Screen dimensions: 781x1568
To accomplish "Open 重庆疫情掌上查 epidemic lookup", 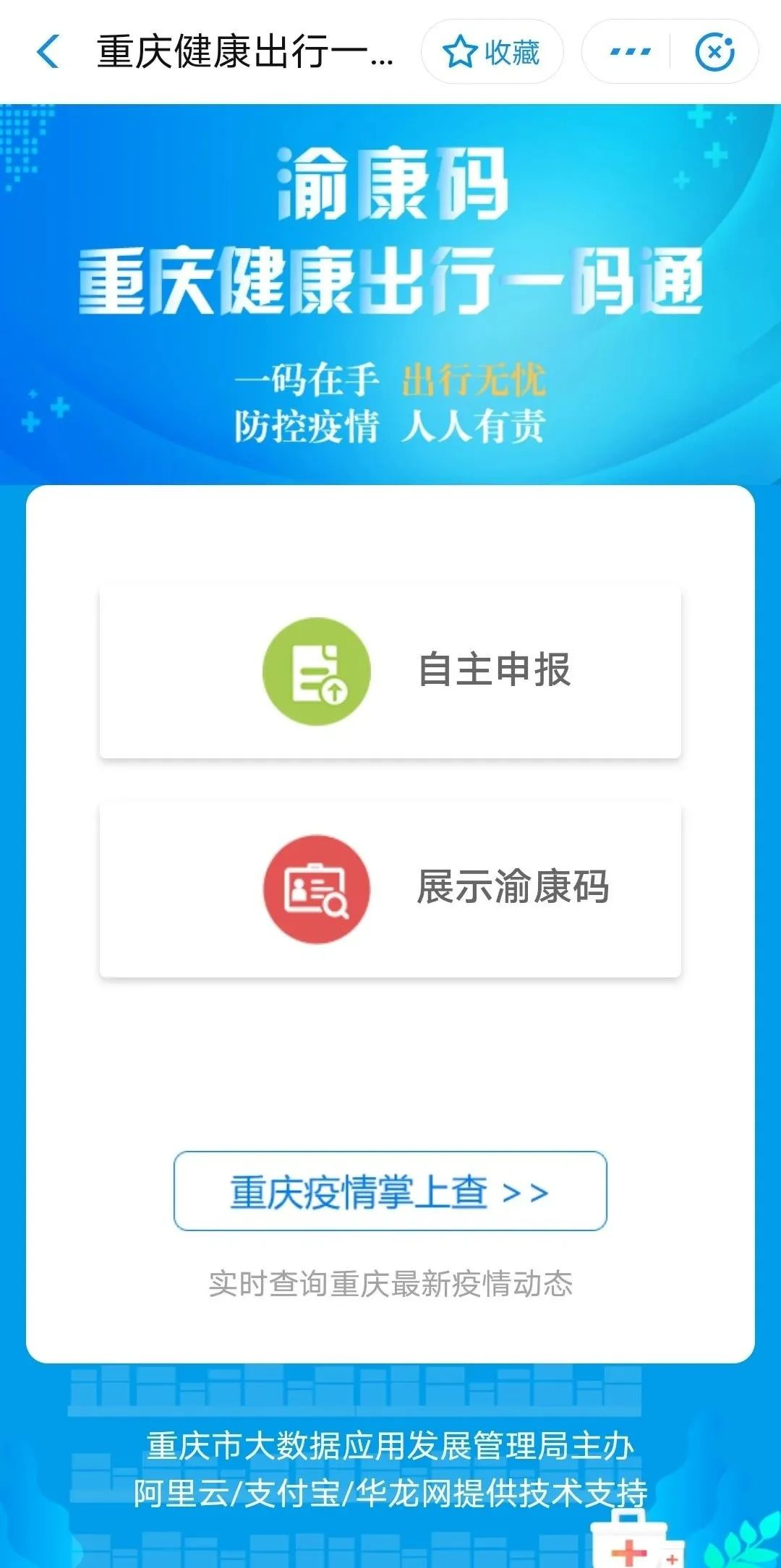I will point(390,1191).
